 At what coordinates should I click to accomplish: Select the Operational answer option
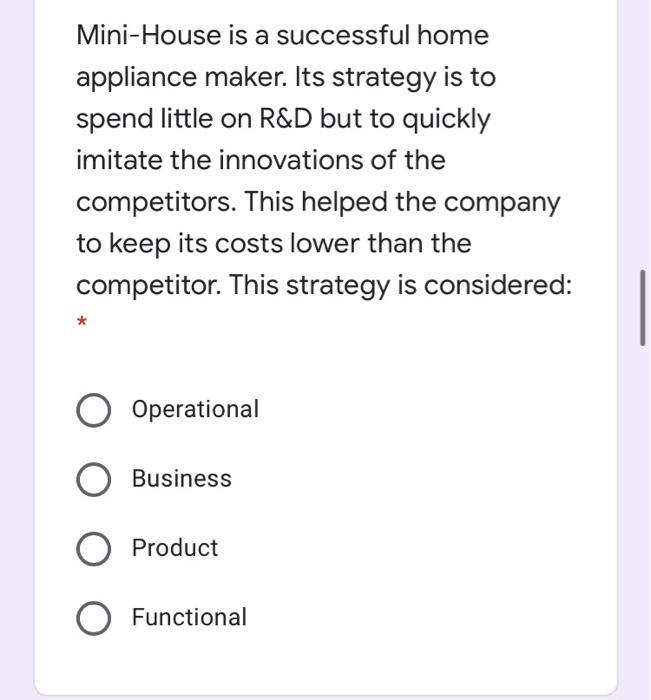[x=94, y=410]
